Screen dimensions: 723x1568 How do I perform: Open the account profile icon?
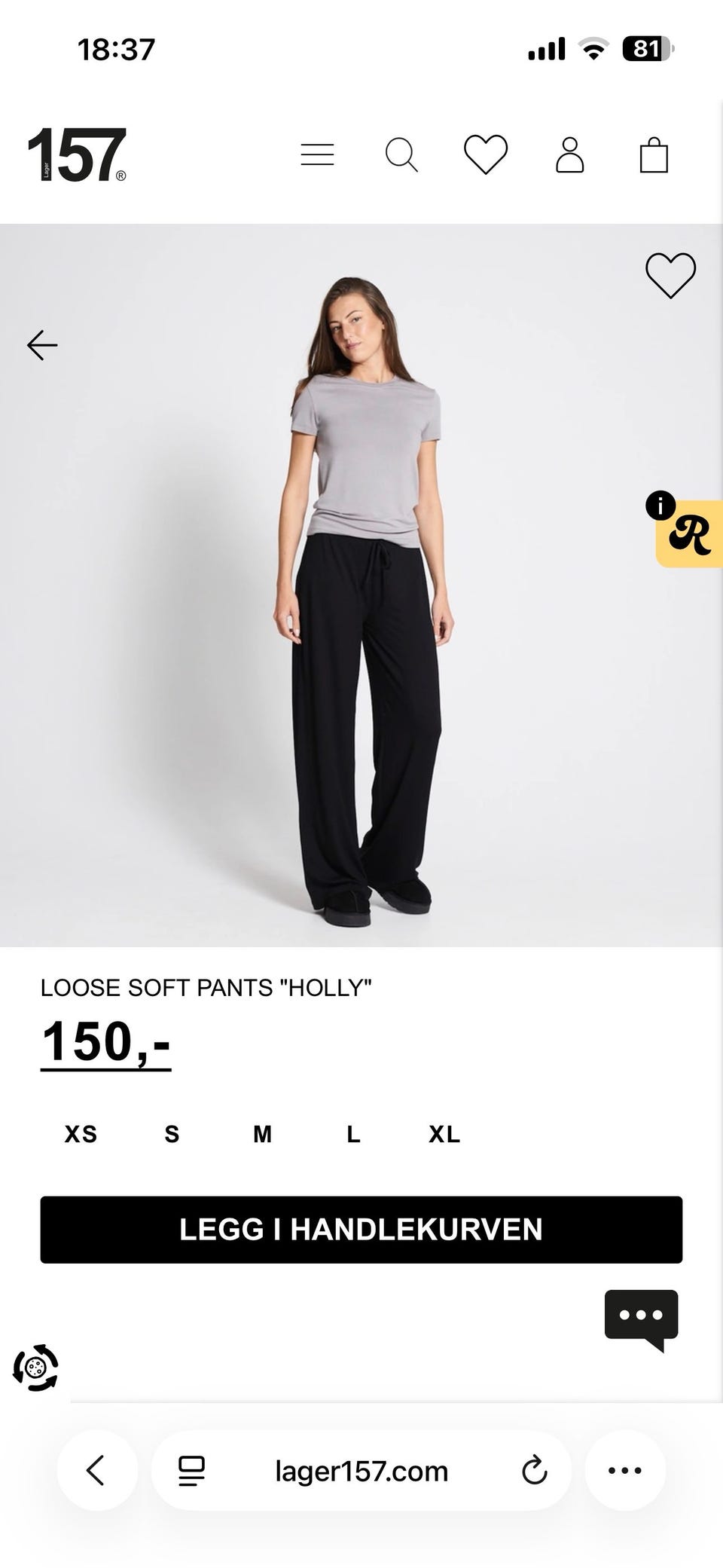click(x=570, y=154)
